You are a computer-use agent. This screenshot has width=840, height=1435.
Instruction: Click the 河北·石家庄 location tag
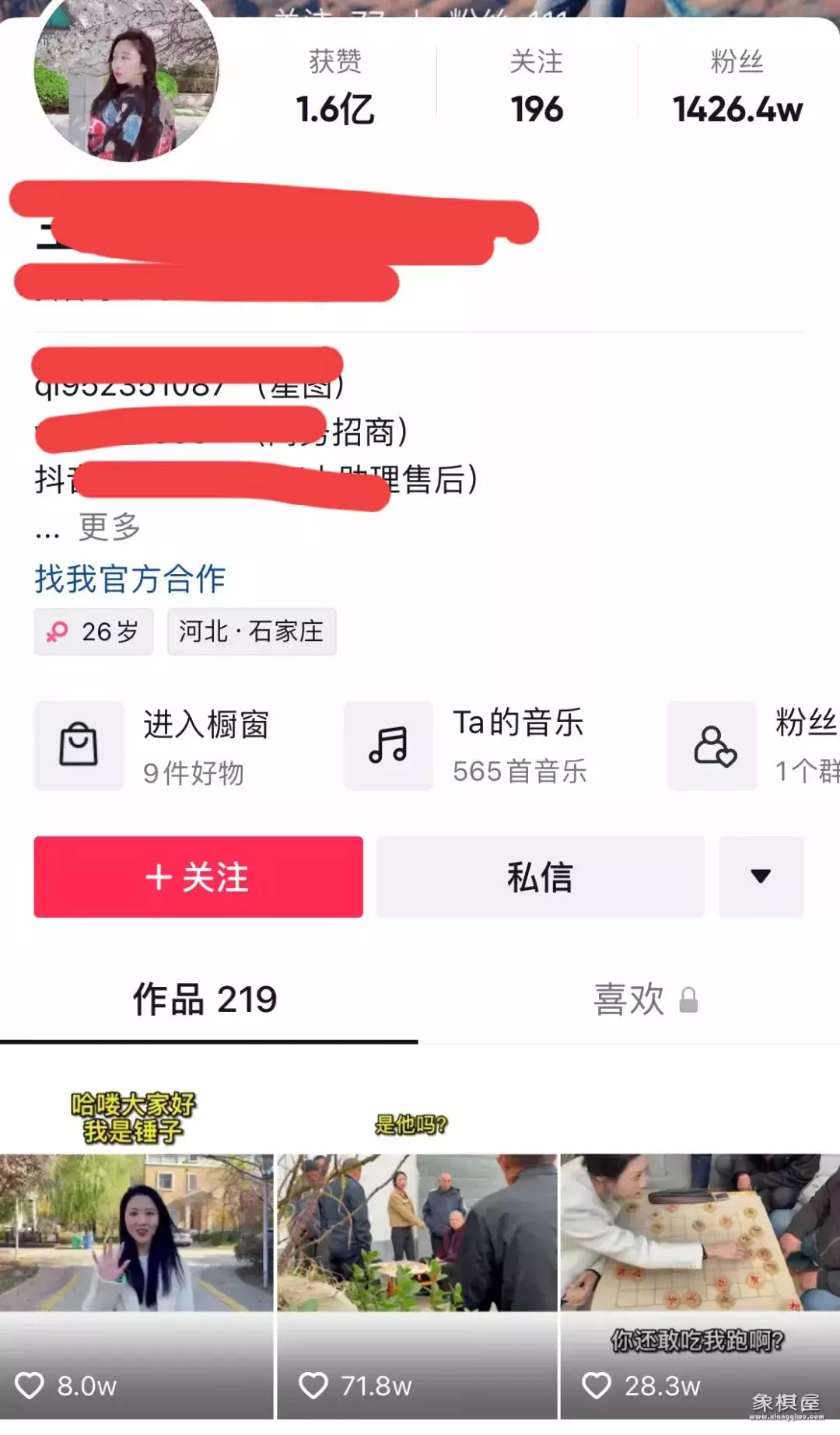click(251, 632)
